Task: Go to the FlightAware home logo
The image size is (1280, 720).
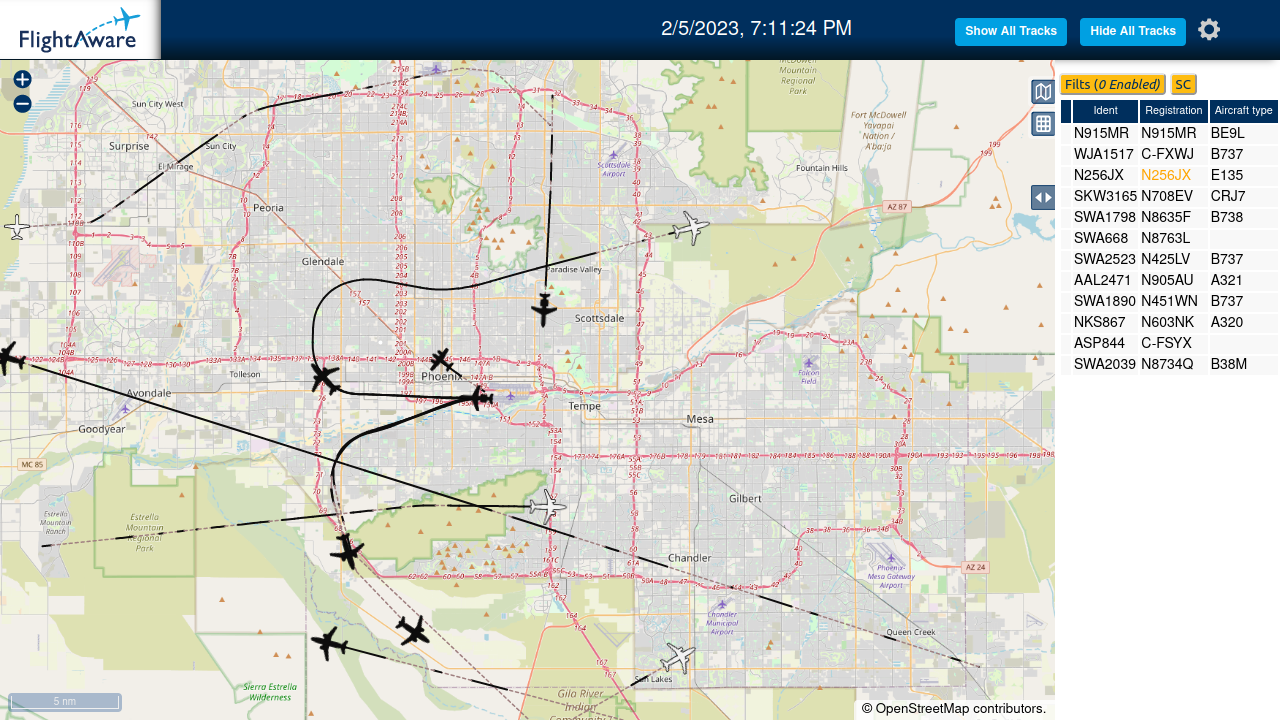Action: 80,30
